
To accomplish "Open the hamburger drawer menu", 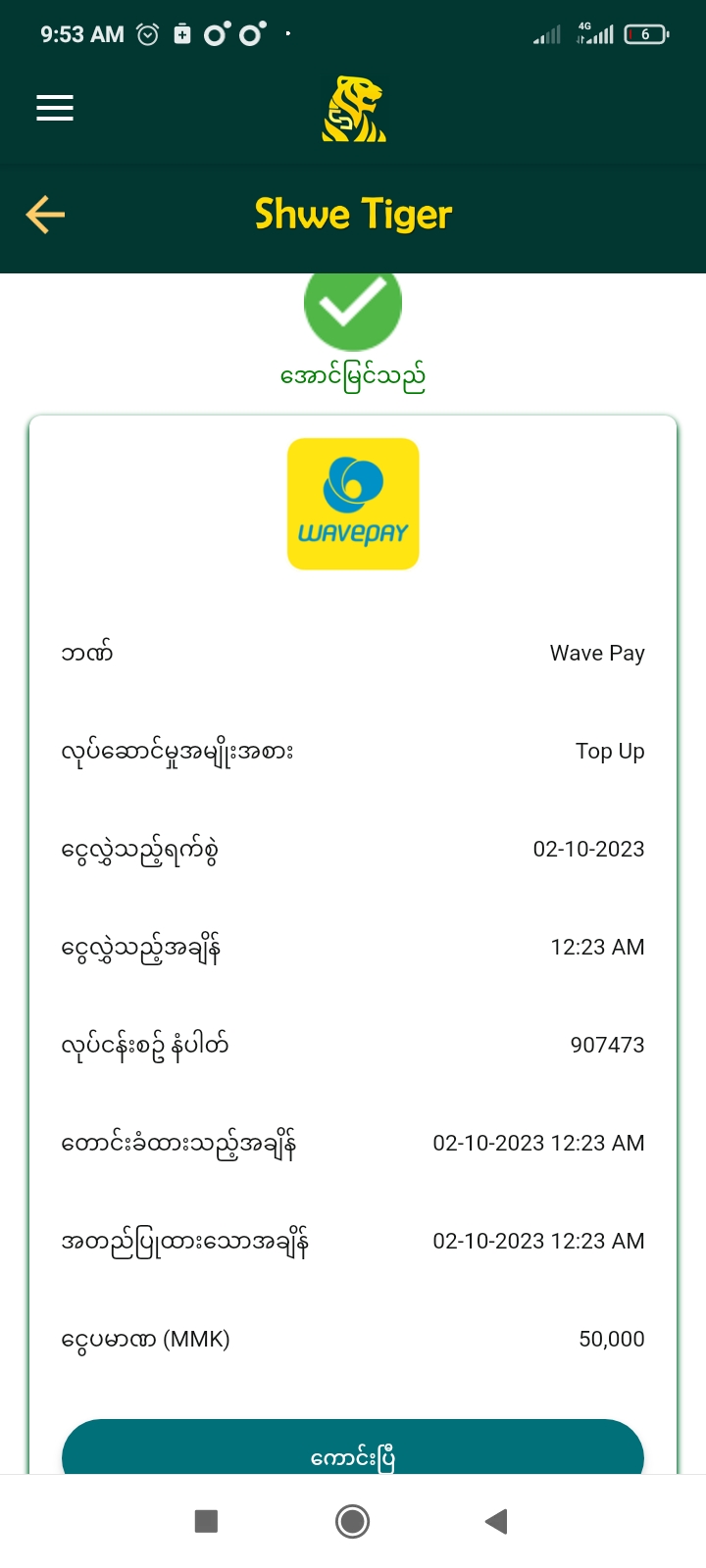I will (x=55, y=108).
